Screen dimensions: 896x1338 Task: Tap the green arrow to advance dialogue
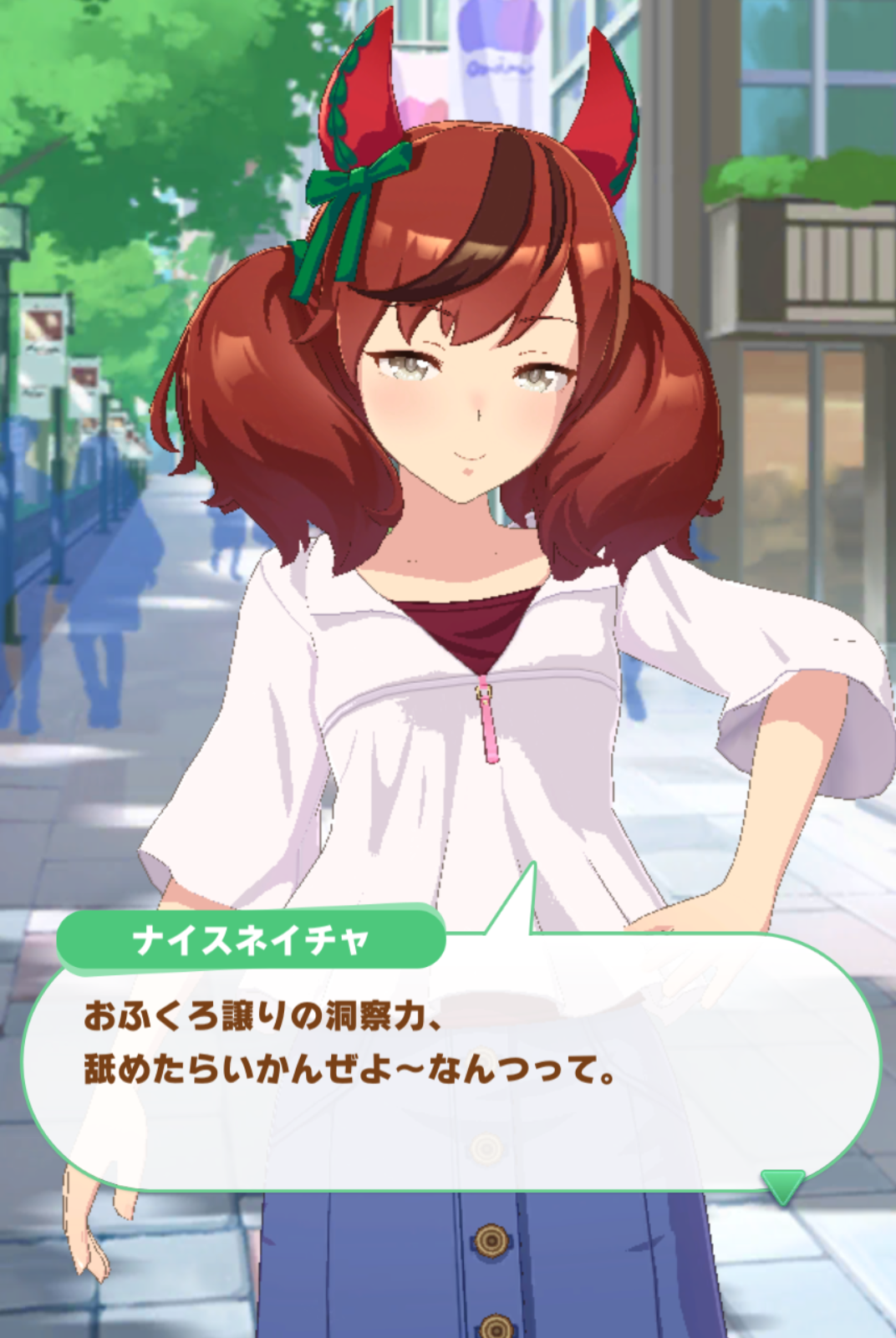[783, 1185]
